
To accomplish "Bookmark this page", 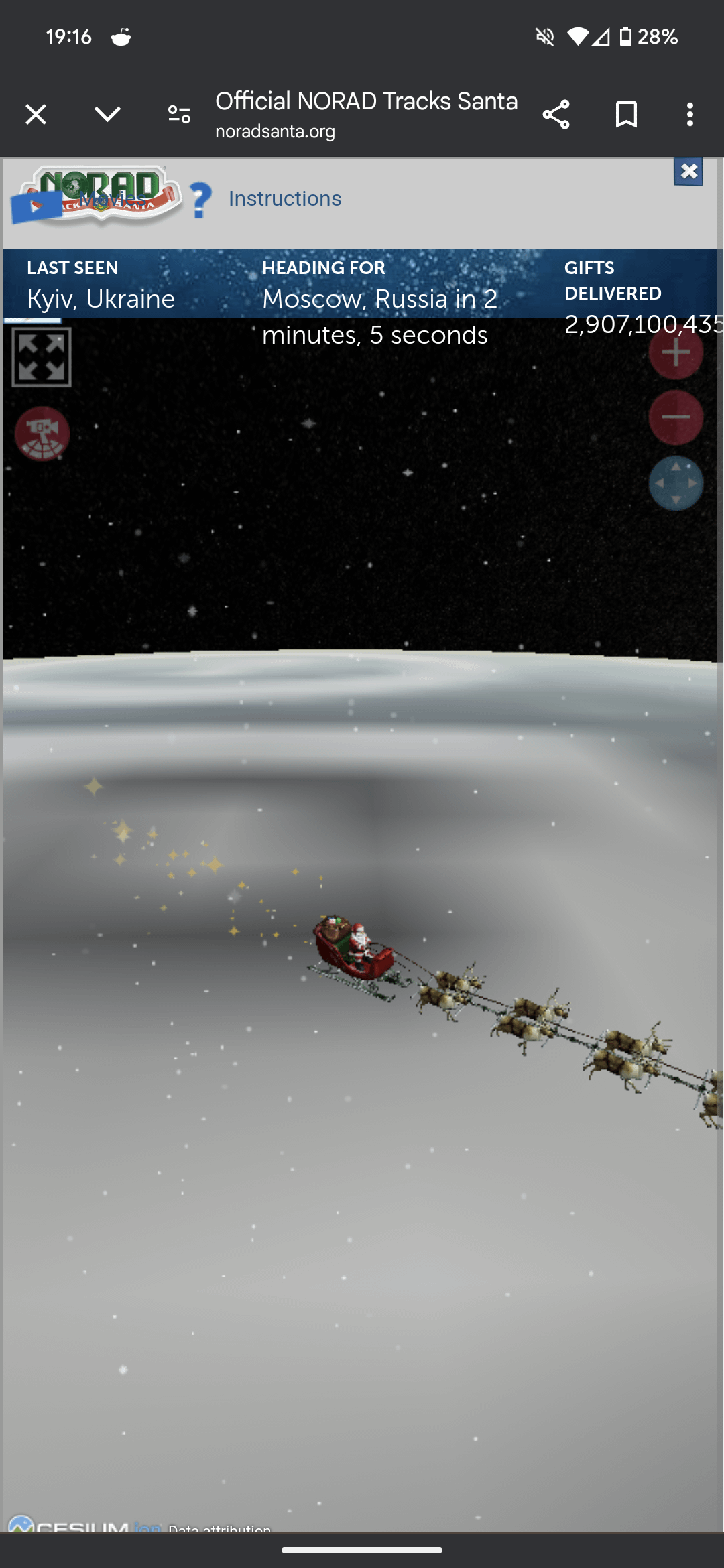I will 626,114.
